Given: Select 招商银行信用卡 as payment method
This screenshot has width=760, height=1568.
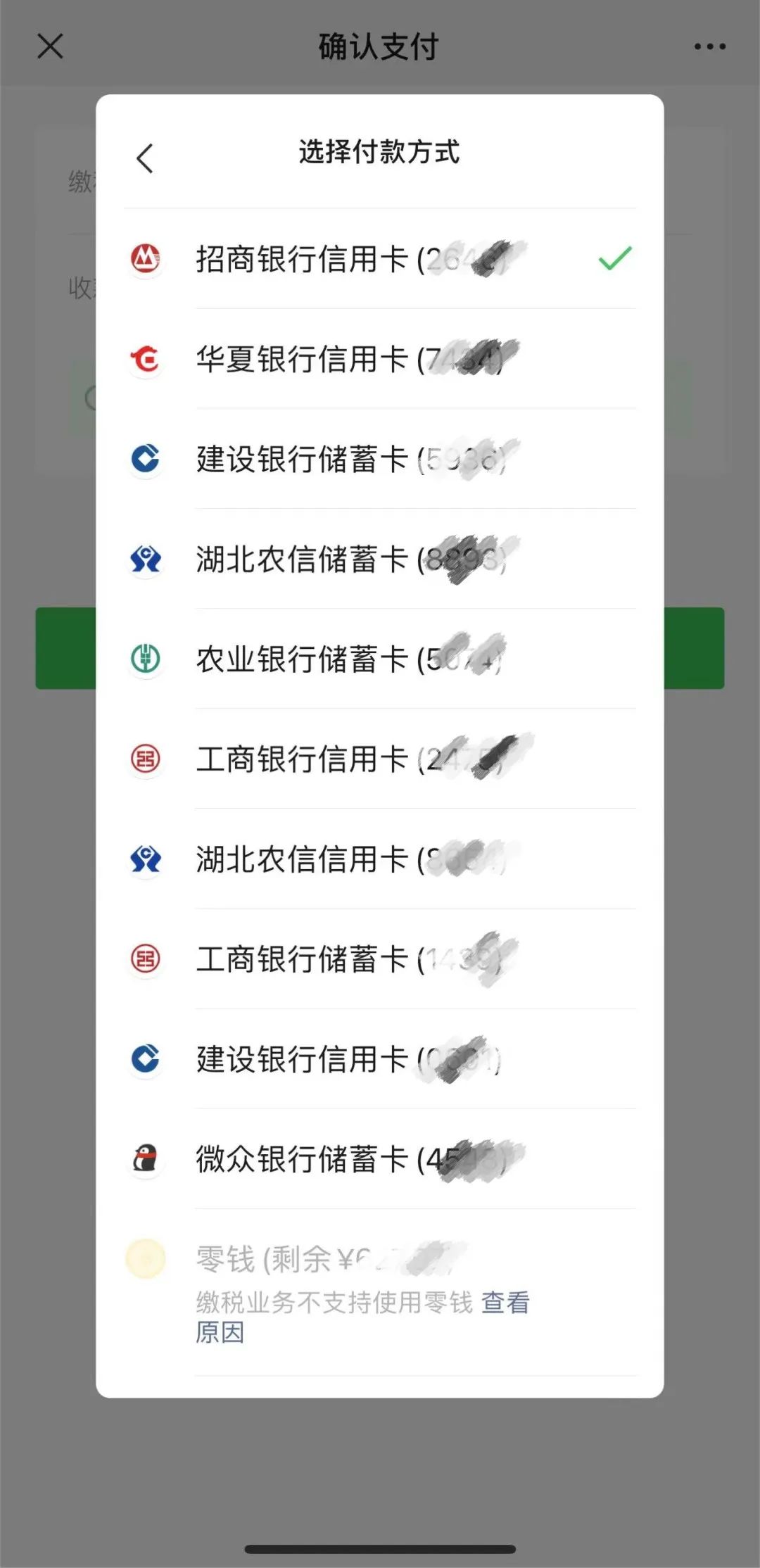Looking at the screenshot, I should point(380,259).
